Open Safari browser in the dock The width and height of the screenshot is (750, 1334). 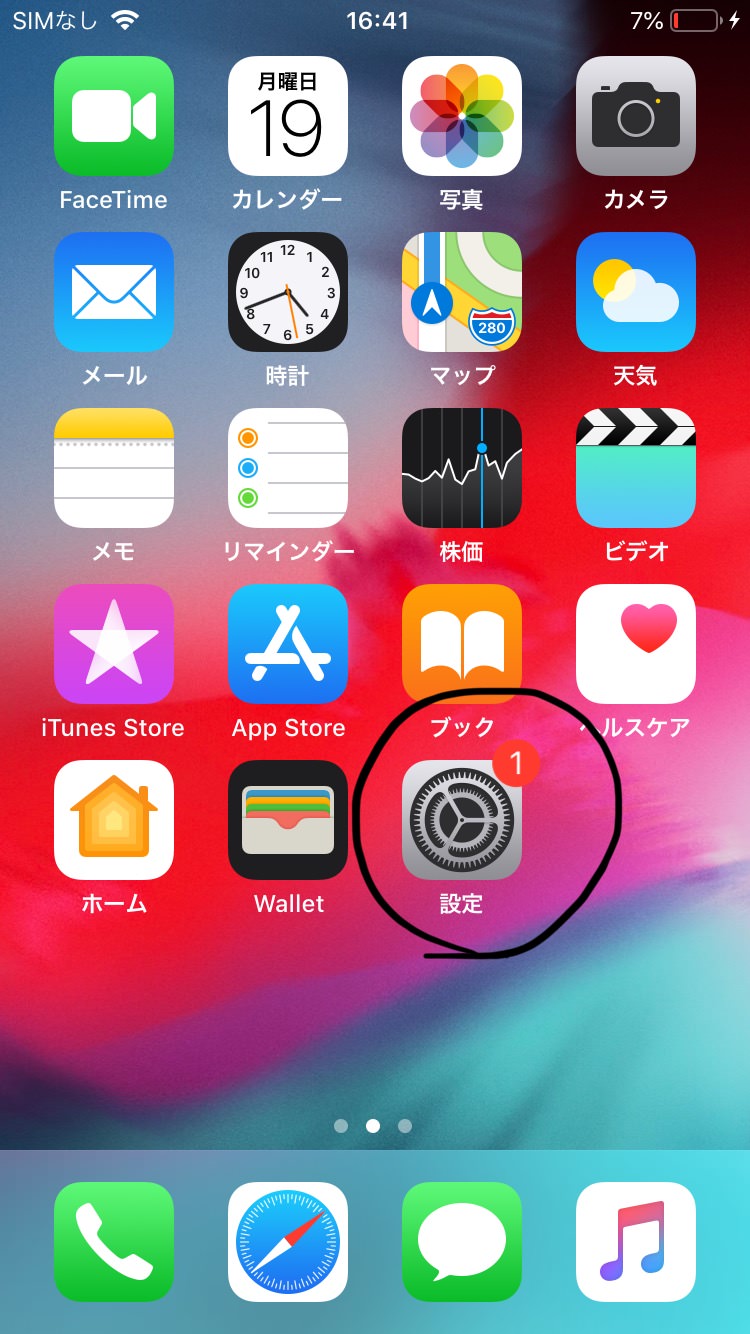pyautogui.click(x=288, y=1242)
